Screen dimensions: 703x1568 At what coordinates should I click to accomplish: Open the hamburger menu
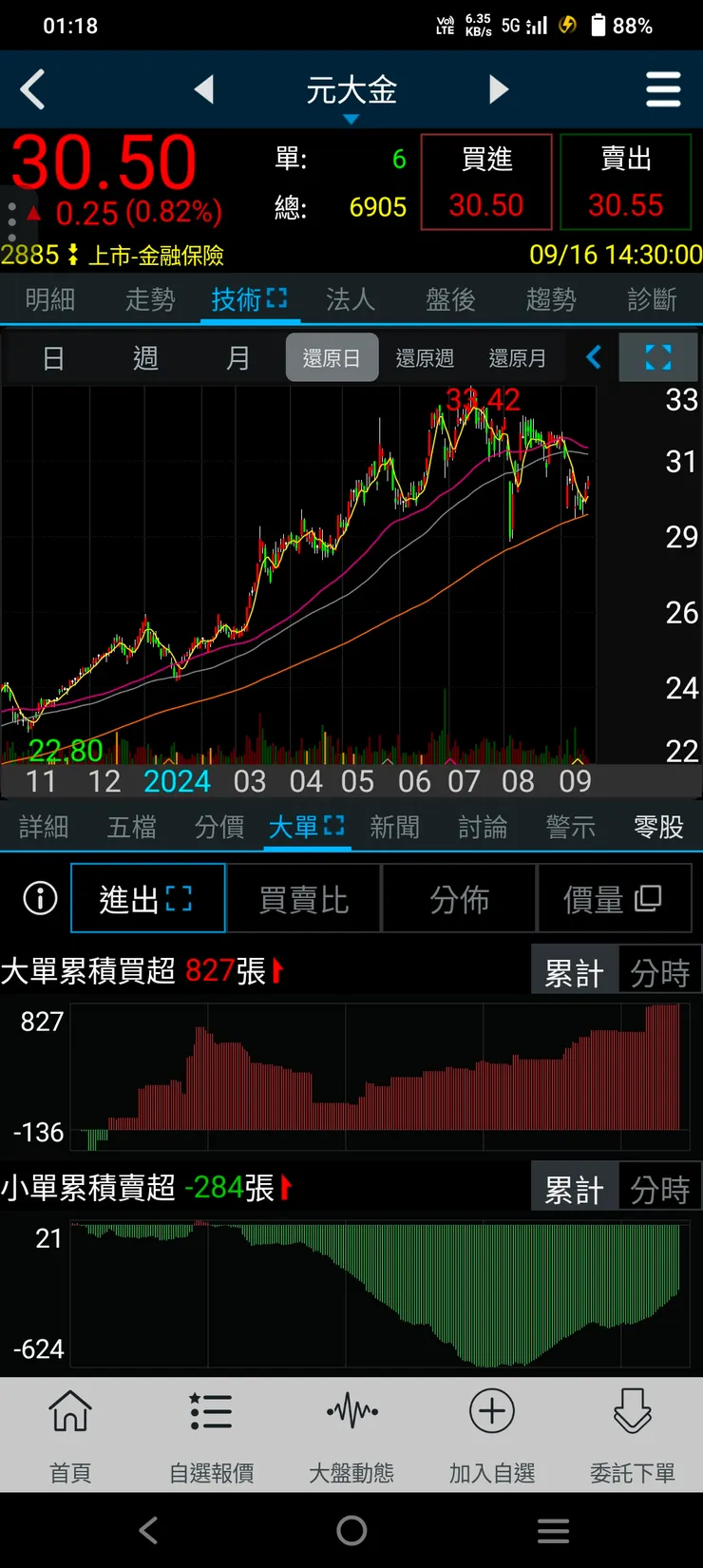coord(663,89)
